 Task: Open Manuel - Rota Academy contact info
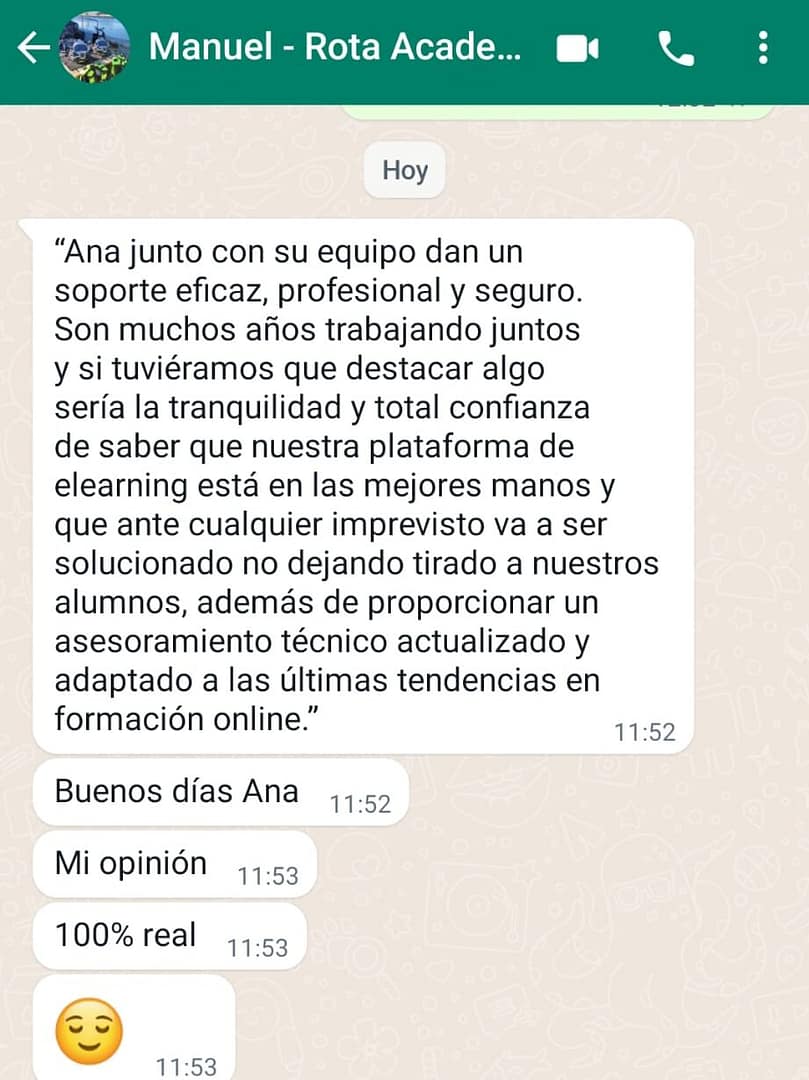[x=335, y=47]
